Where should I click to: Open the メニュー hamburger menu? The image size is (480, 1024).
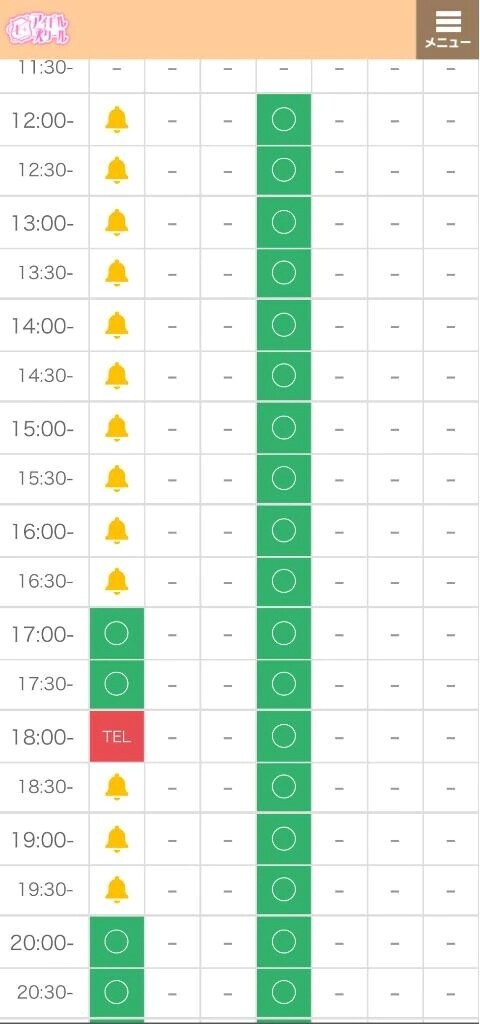(448, 29)
